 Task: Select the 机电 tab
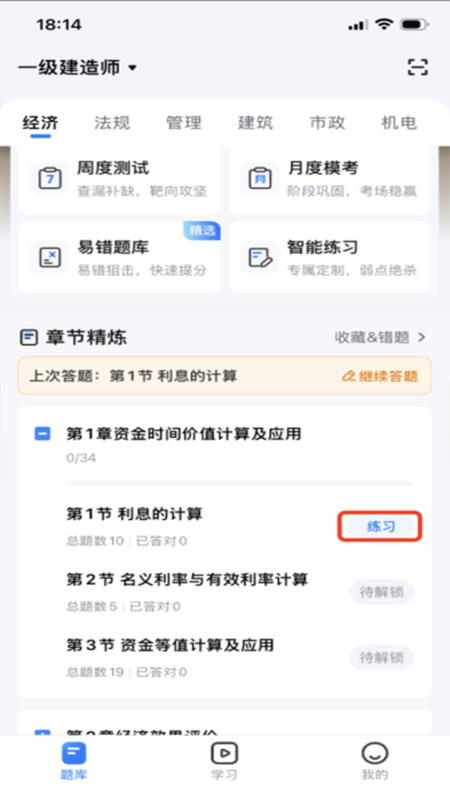point(399,123)
